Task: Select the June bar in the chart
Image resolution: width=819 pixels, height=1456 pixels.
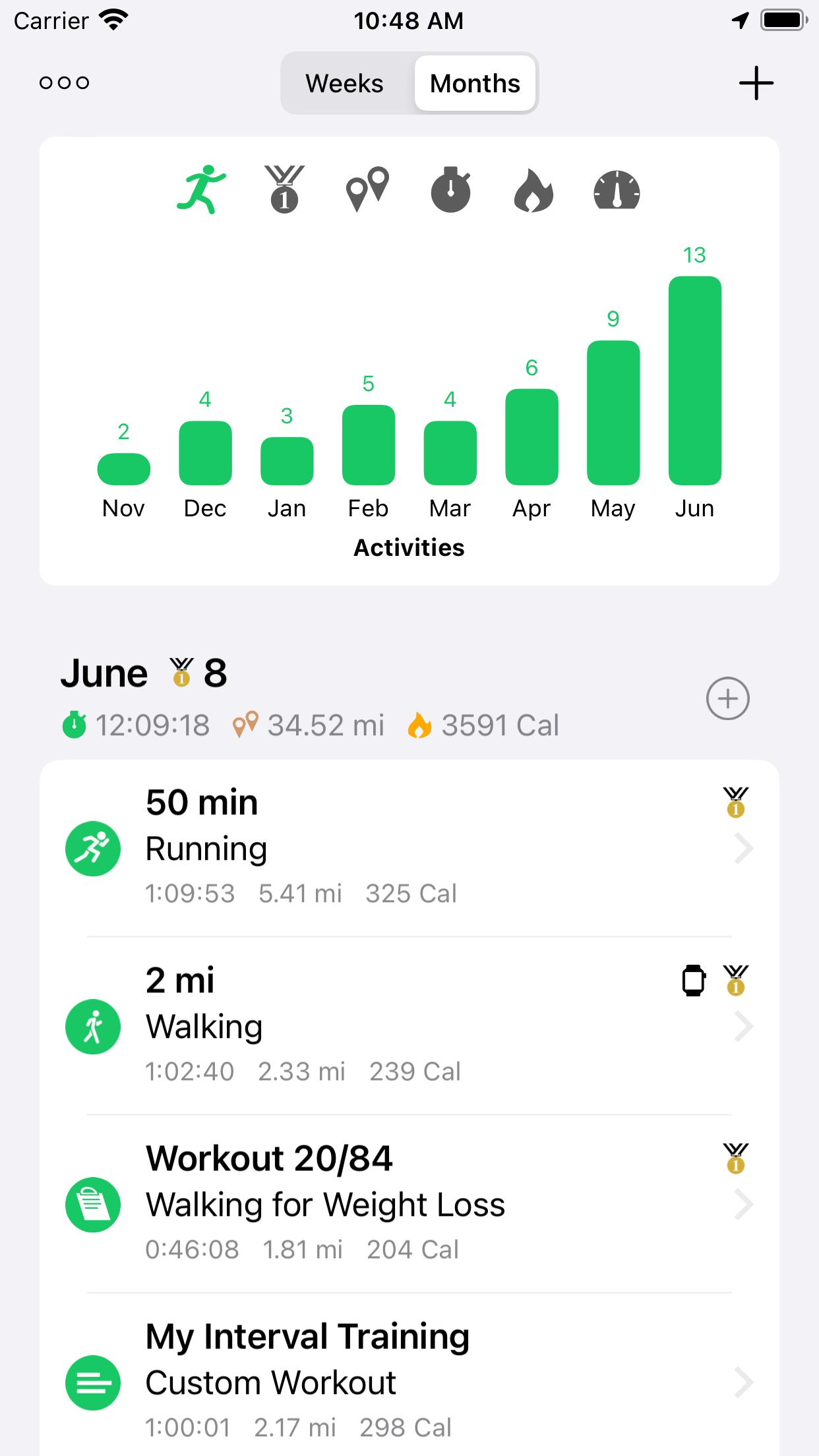Action: 694,376
